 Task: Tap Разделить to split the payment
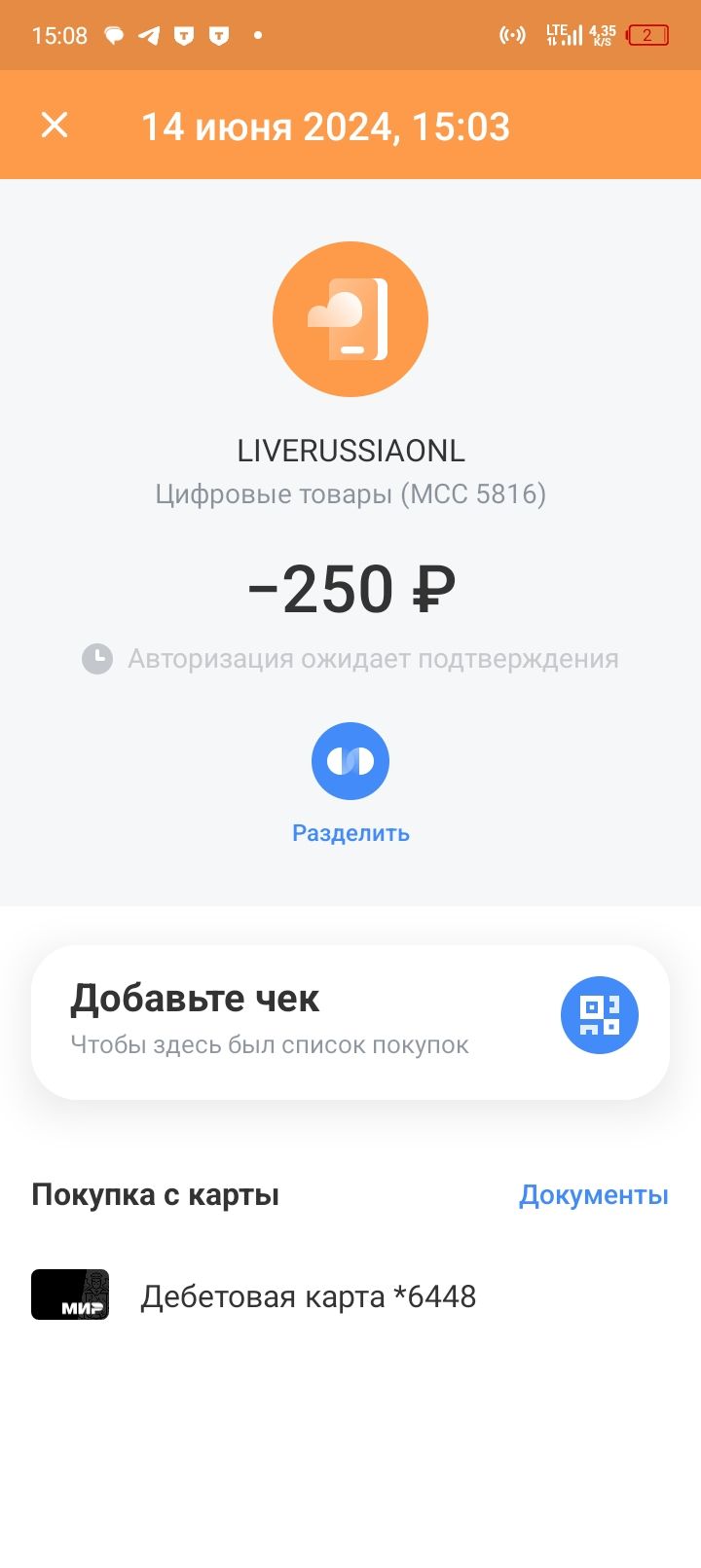click(x=350, y=832)
